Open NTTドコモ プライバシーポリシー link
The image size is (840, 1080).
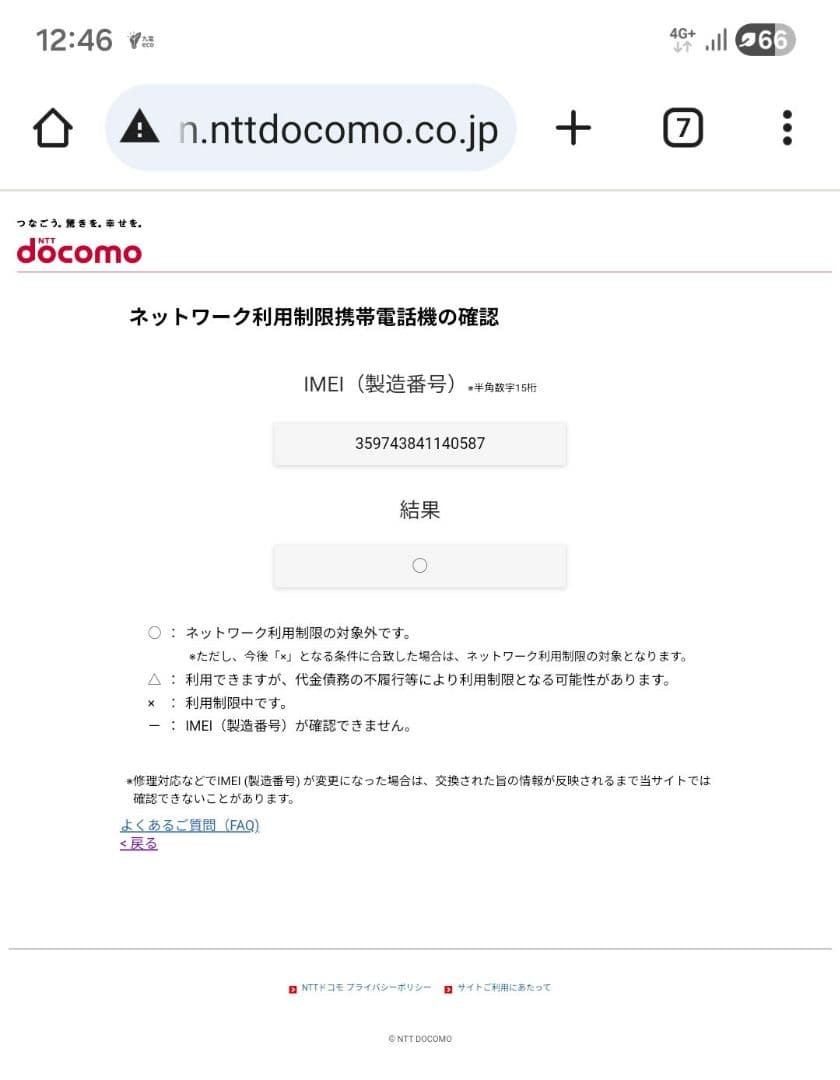(366, 988)
